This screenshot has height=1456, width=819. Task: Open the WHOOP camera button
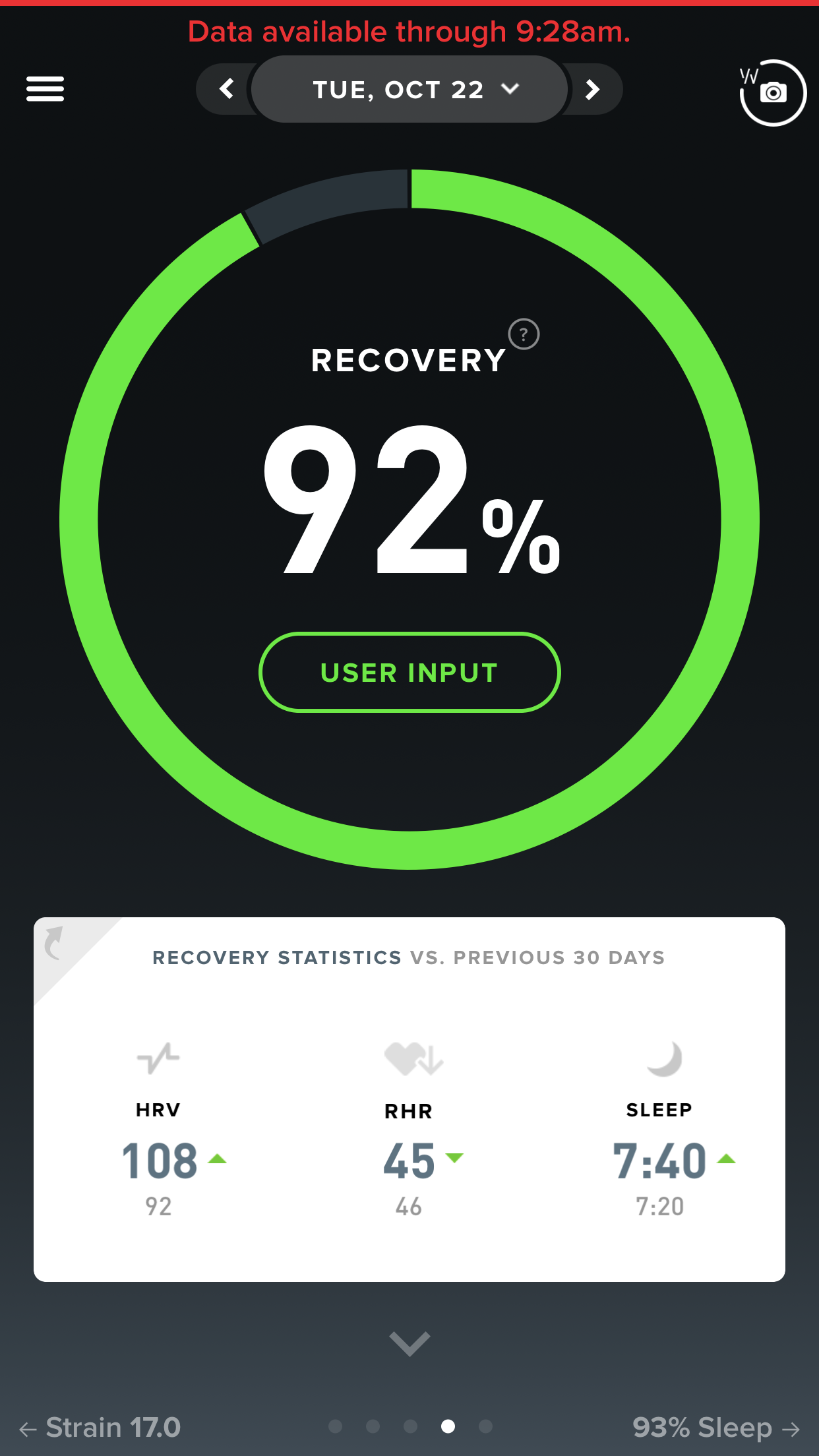pos(772,92)
